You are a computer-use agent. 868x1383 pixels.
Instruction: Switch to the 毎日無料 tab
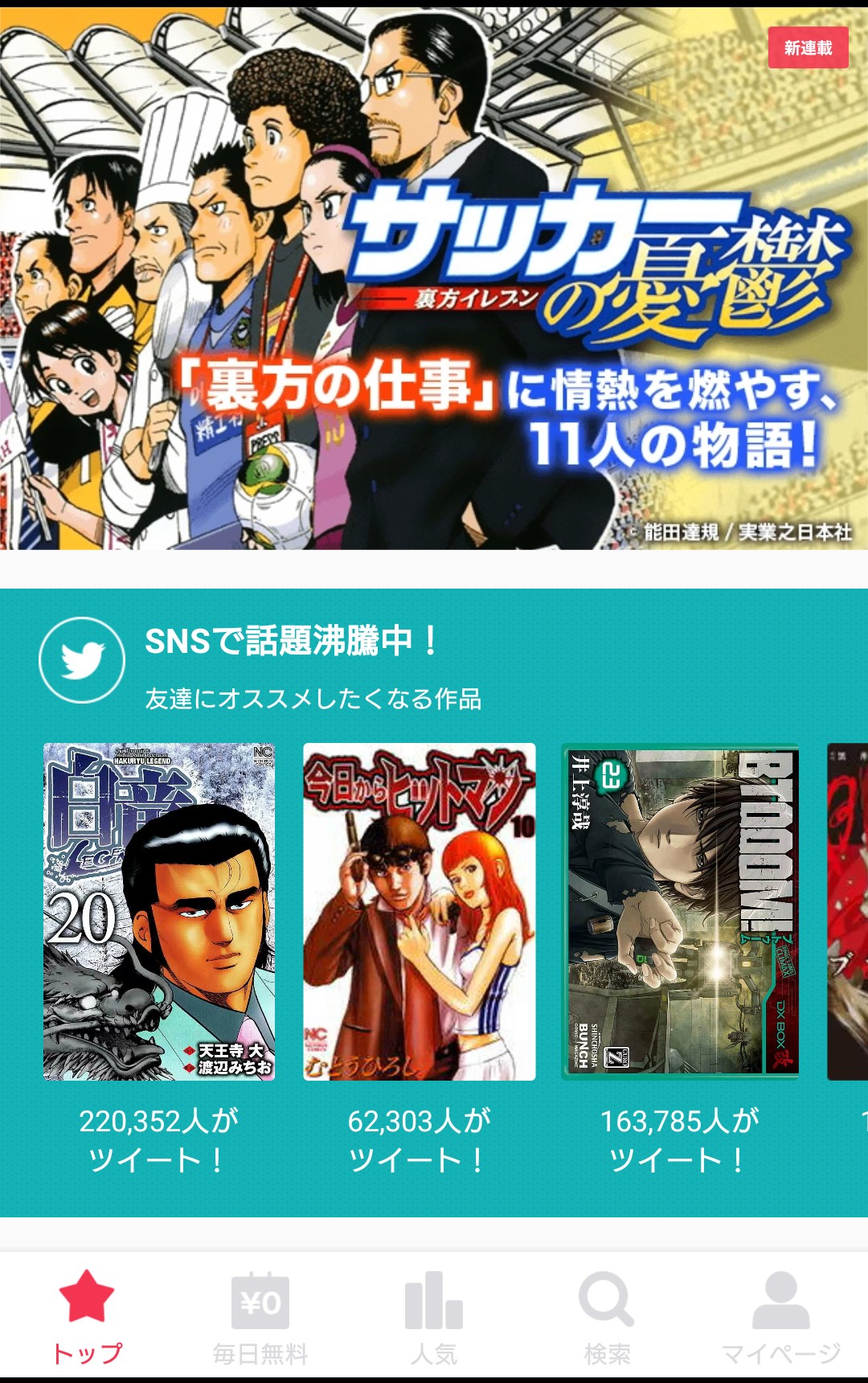260,1317
